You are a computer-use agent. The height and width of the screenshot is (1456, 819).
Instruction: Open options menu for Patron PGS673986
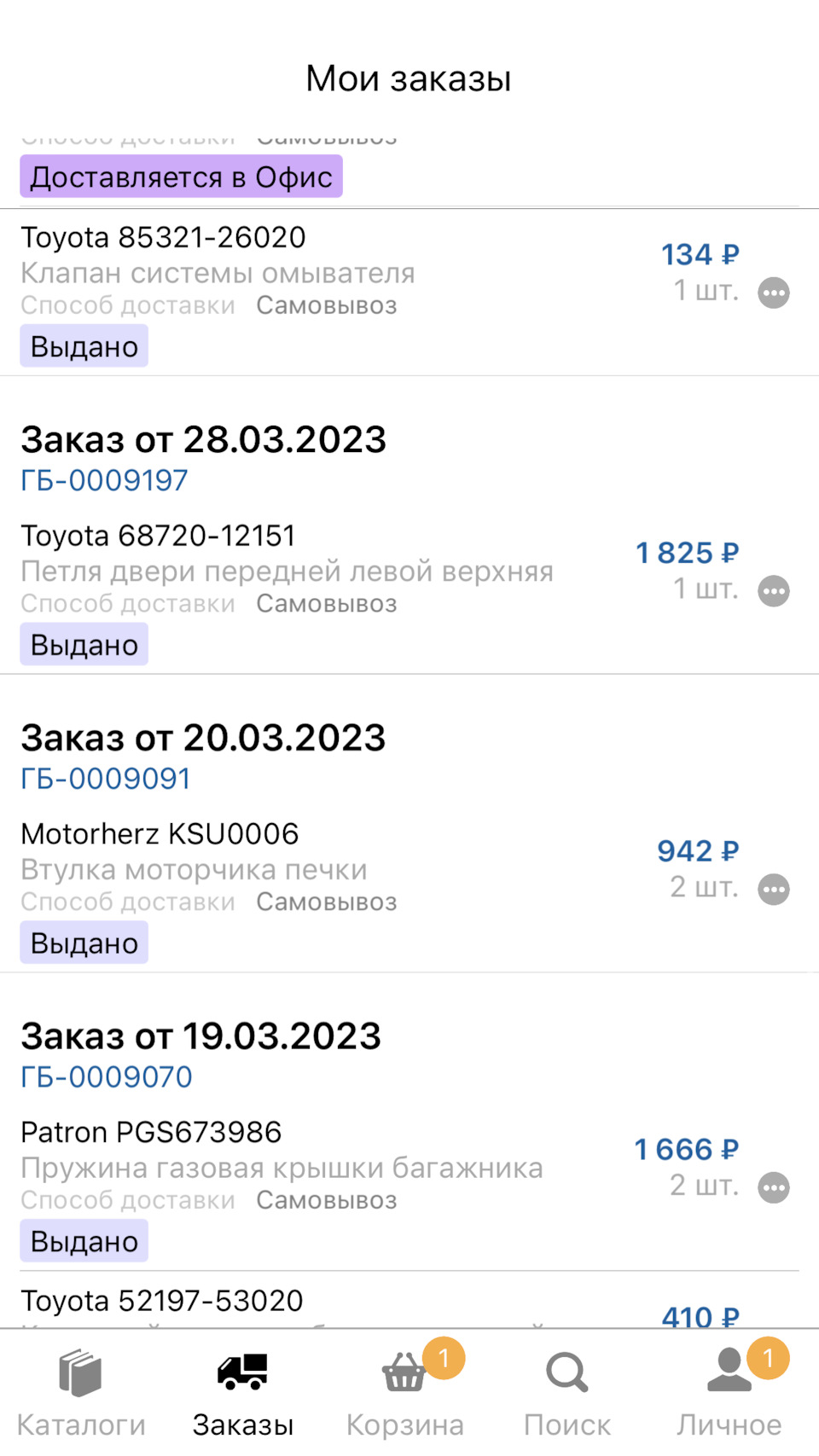[773, 1186]
